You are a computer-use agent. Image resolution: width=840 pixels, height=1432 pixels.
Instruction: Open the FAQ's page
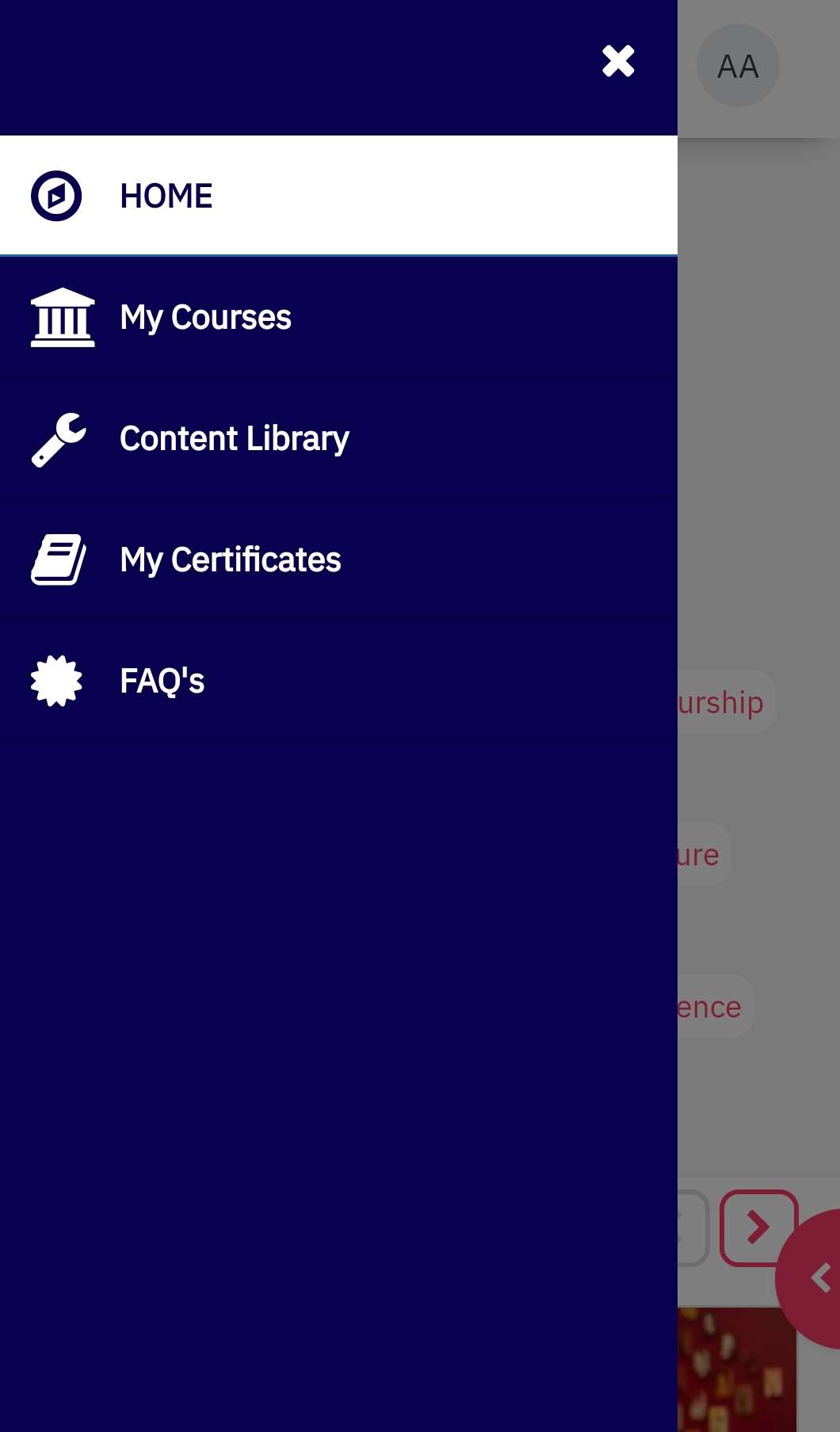click(x=162, y=681)
